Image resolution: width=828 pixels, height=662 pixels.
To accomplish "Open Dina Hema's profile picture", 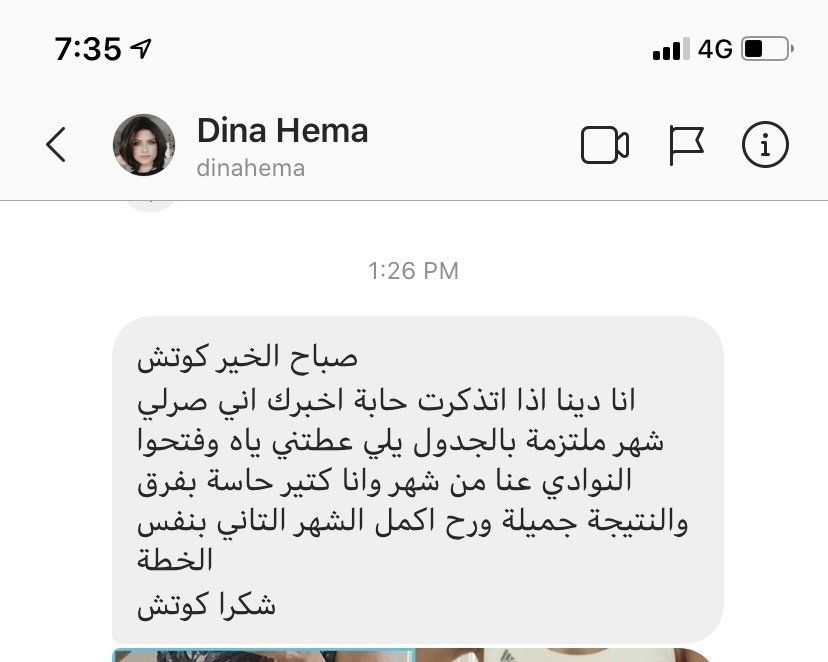I will point(143,145).
